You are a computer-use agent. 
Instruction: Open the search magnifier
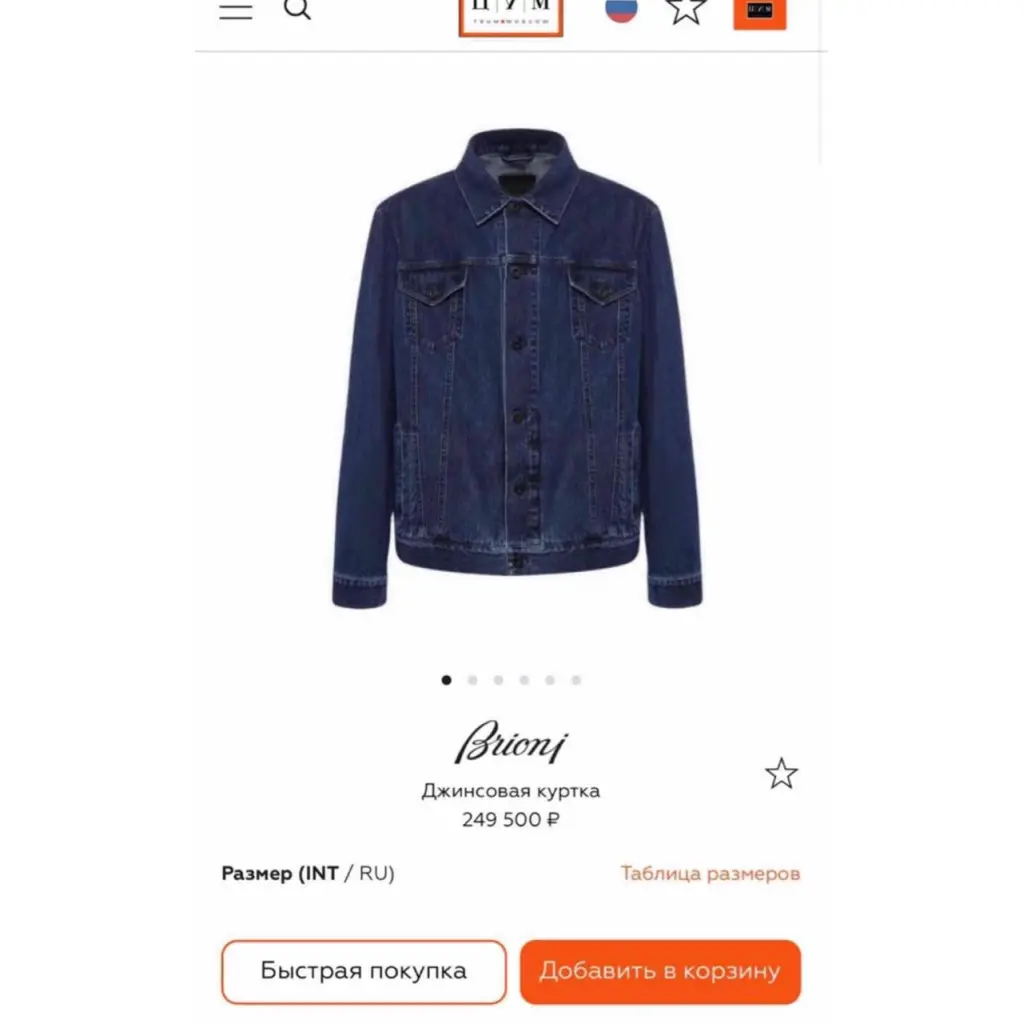[297, 10]
